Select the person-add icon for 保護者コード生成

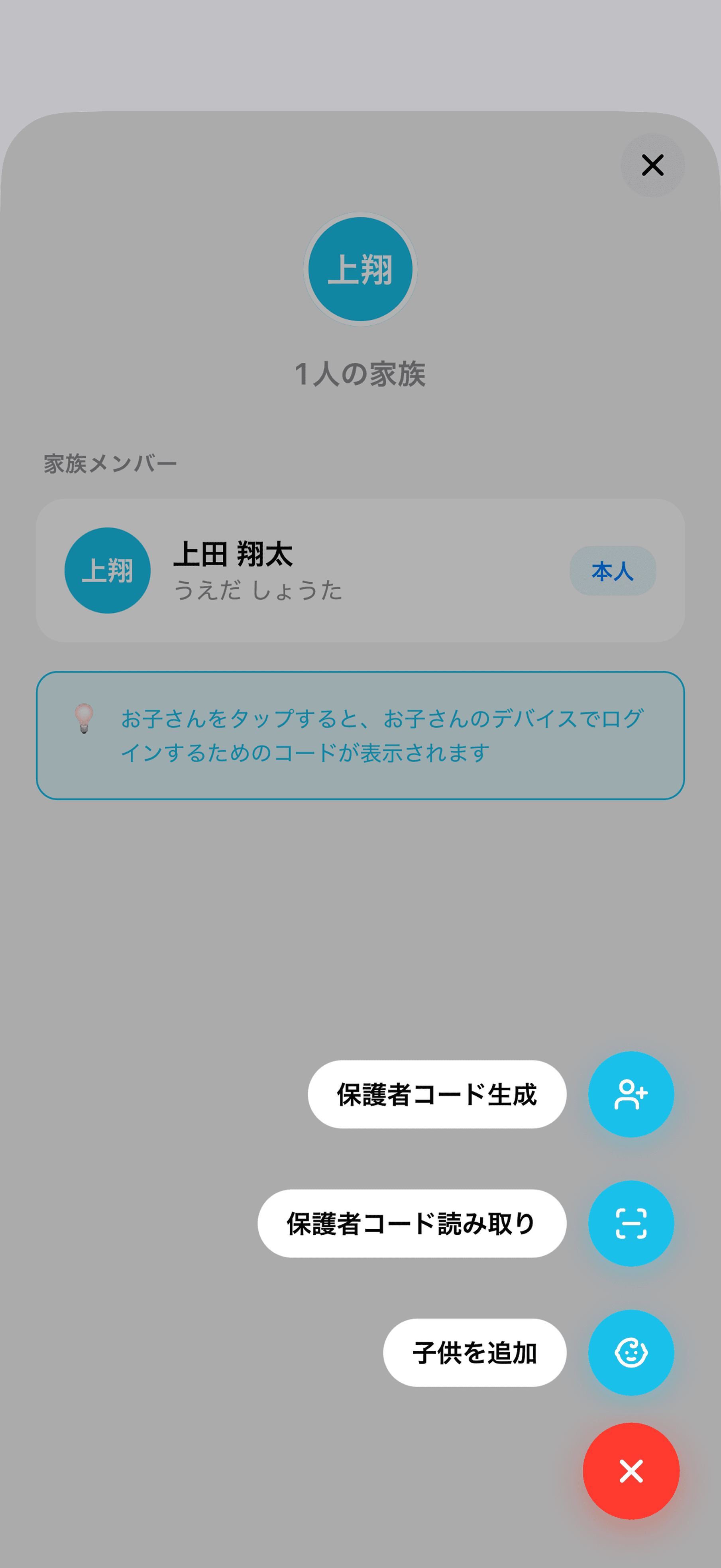[x=631, y=1094]
